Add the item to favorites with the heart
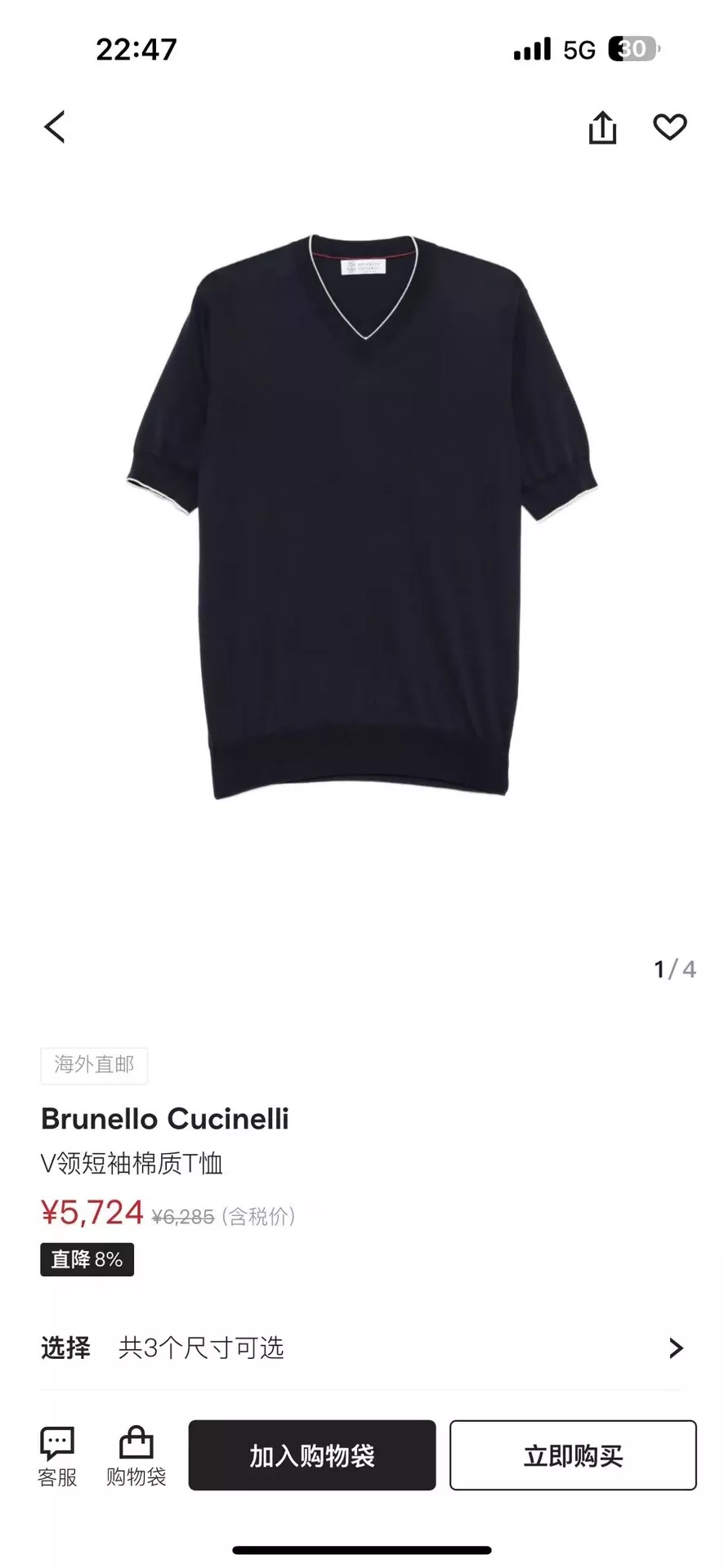This screenshot has width=724, height=1568. (669, 127)
